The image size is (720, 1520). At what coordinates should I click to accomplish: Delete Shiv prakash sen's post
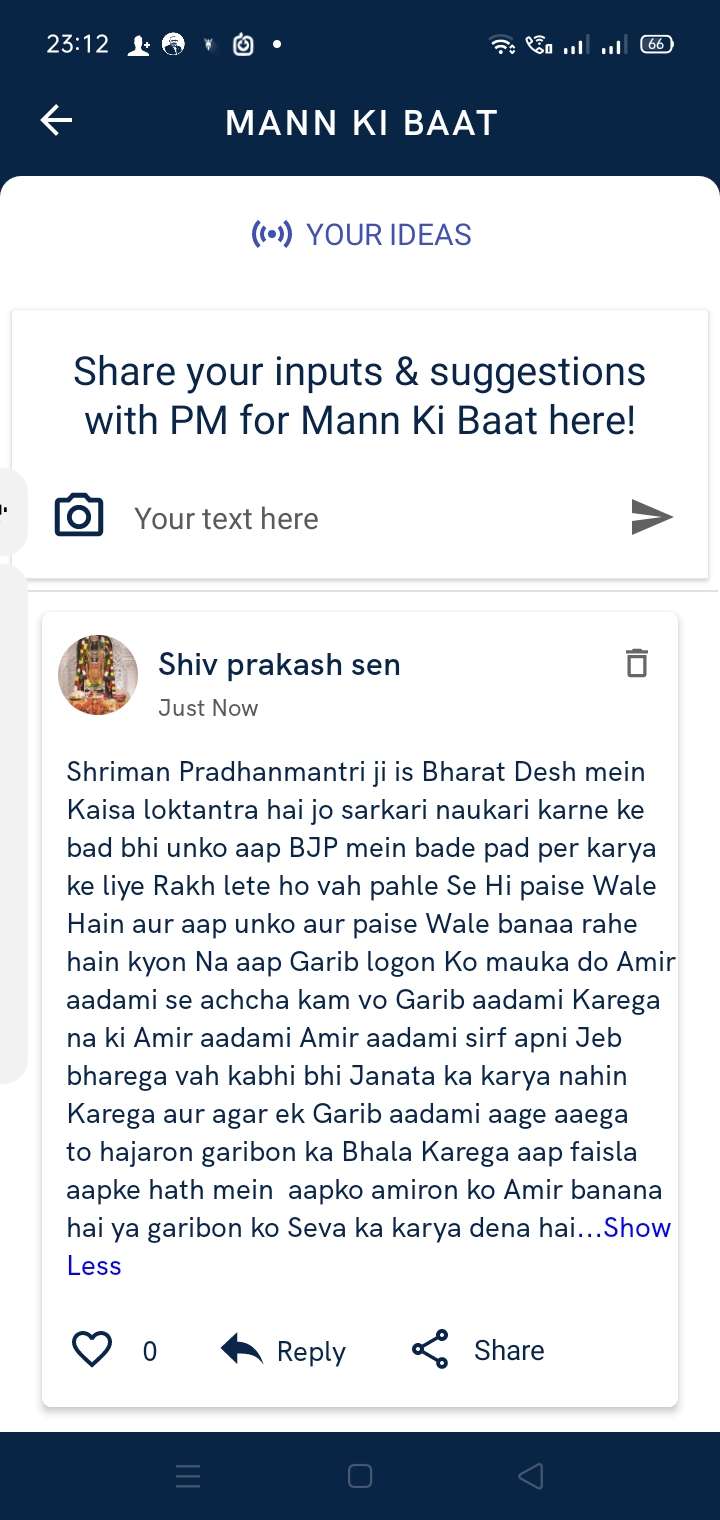(x=637, y=663)
